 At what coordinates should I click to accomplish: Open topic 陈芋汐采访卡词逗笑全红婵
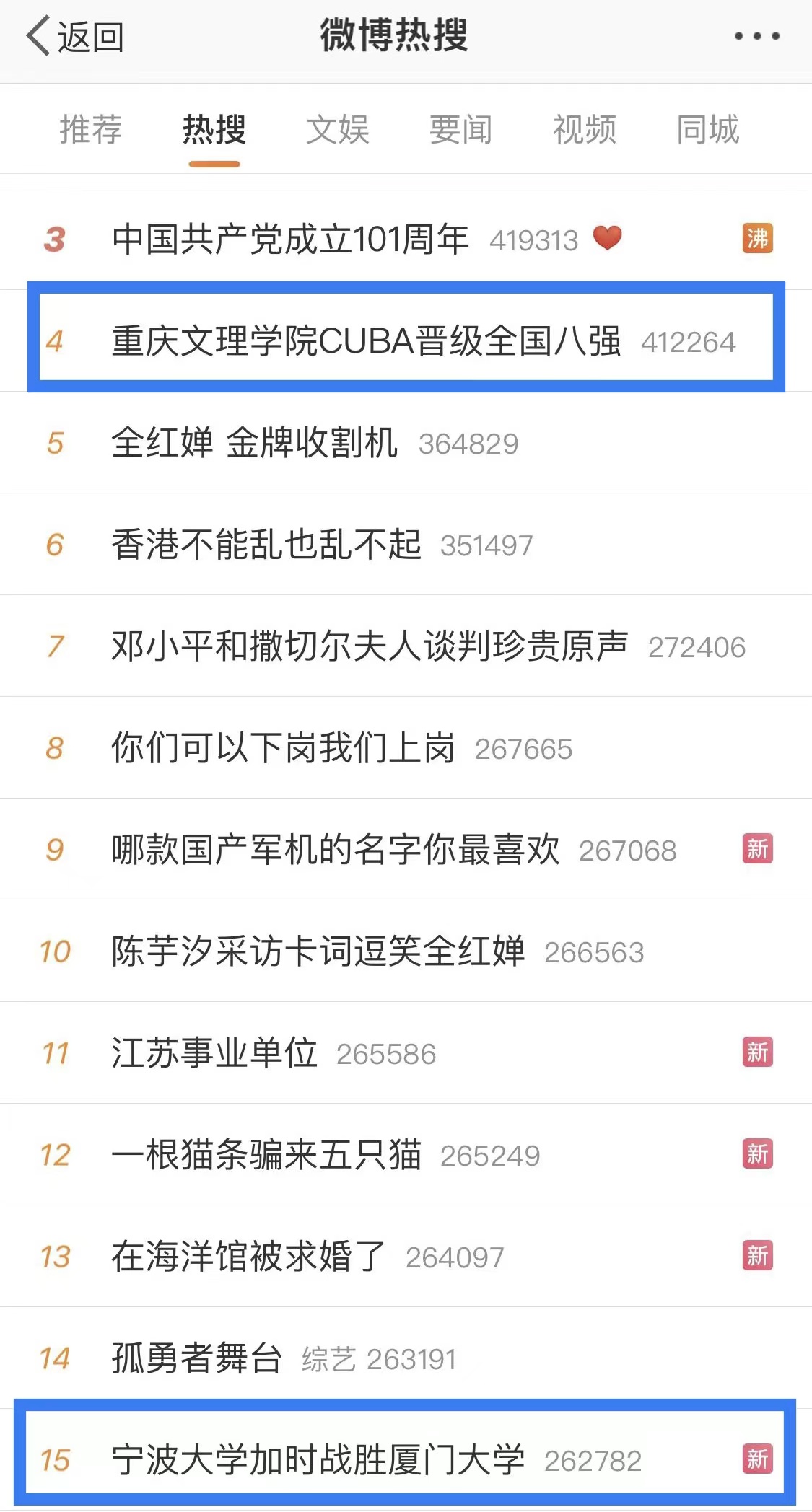point(318,951)
